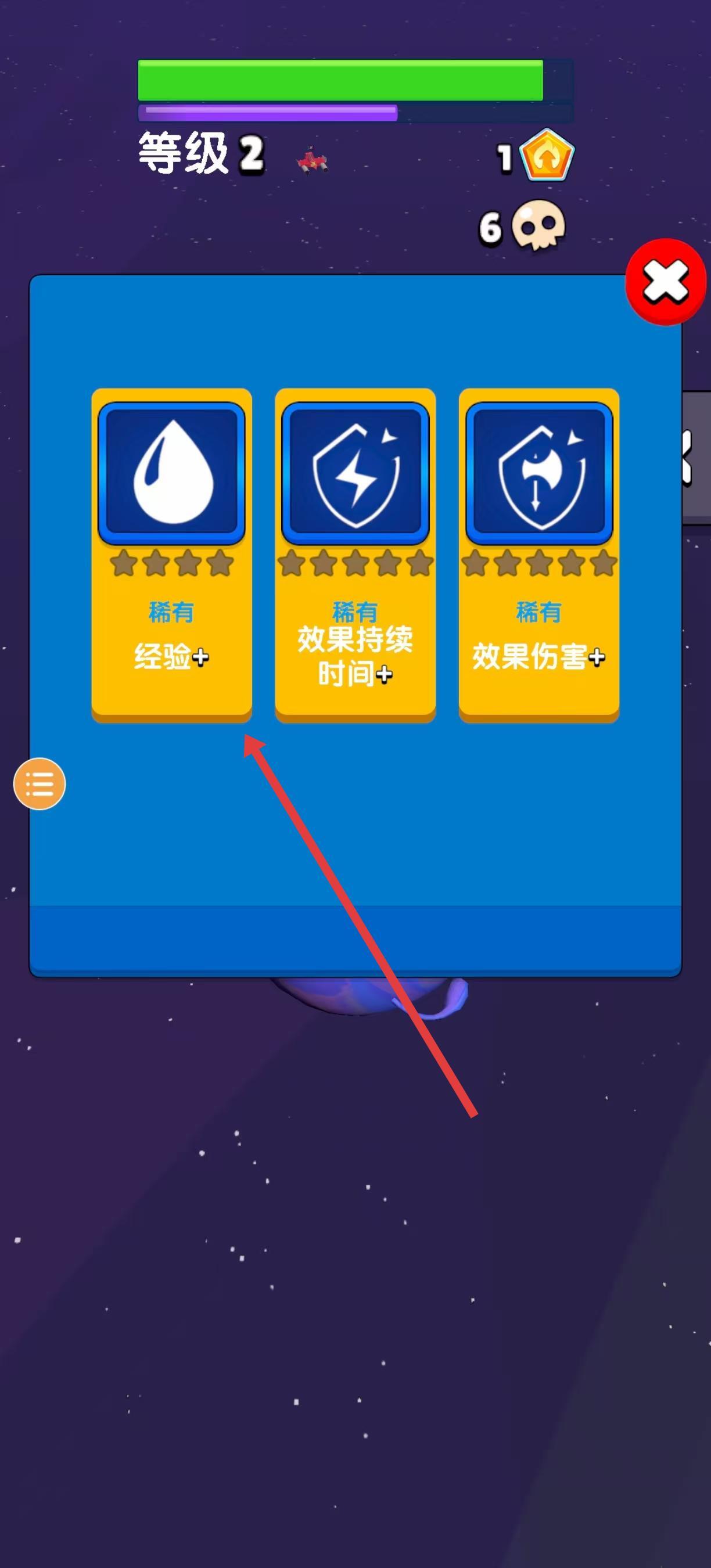
Task: Select the 经验+ upgrade card
Action: pos(171,554)
